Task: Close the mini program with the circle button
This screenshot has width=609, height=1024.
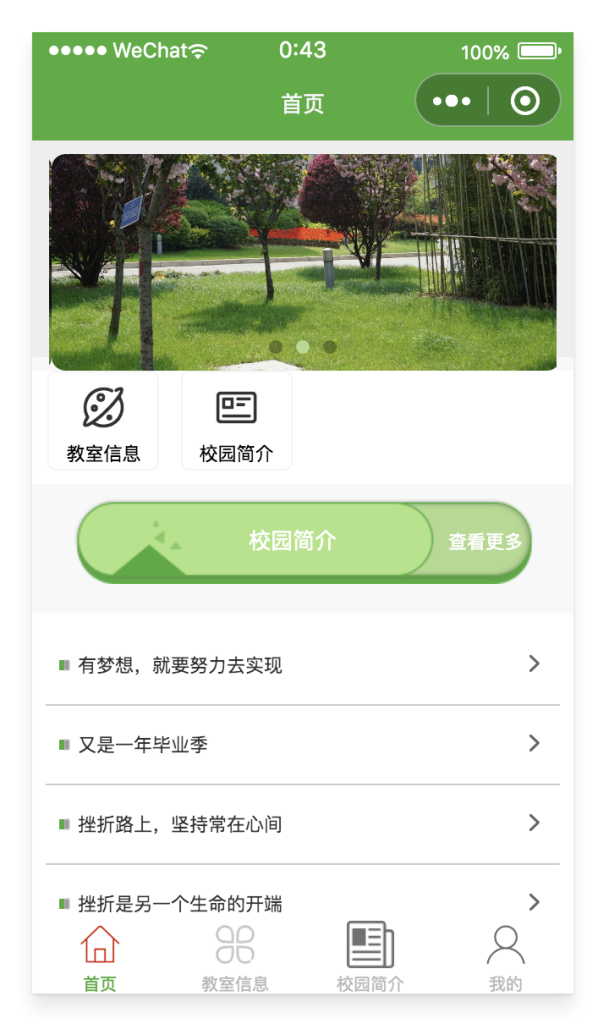Action: pos(524,101)
